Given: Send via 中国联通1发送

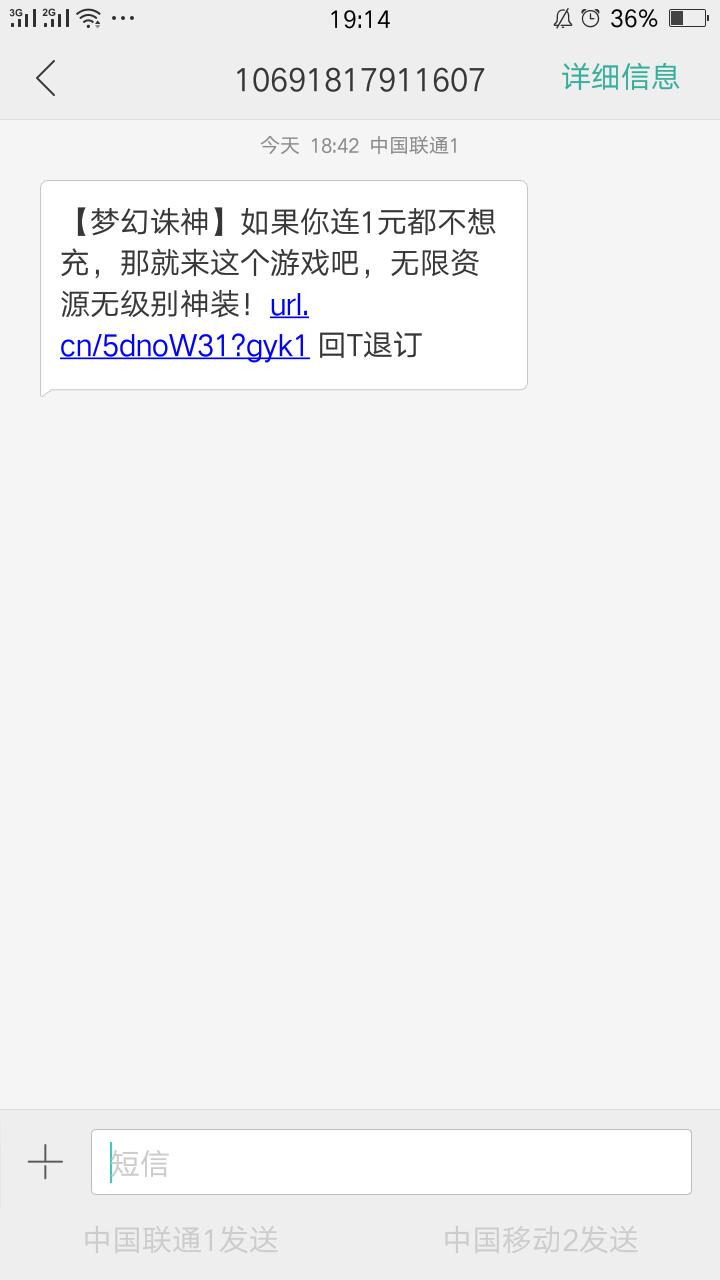Looking at the screenshot, I should point(181,1240).
